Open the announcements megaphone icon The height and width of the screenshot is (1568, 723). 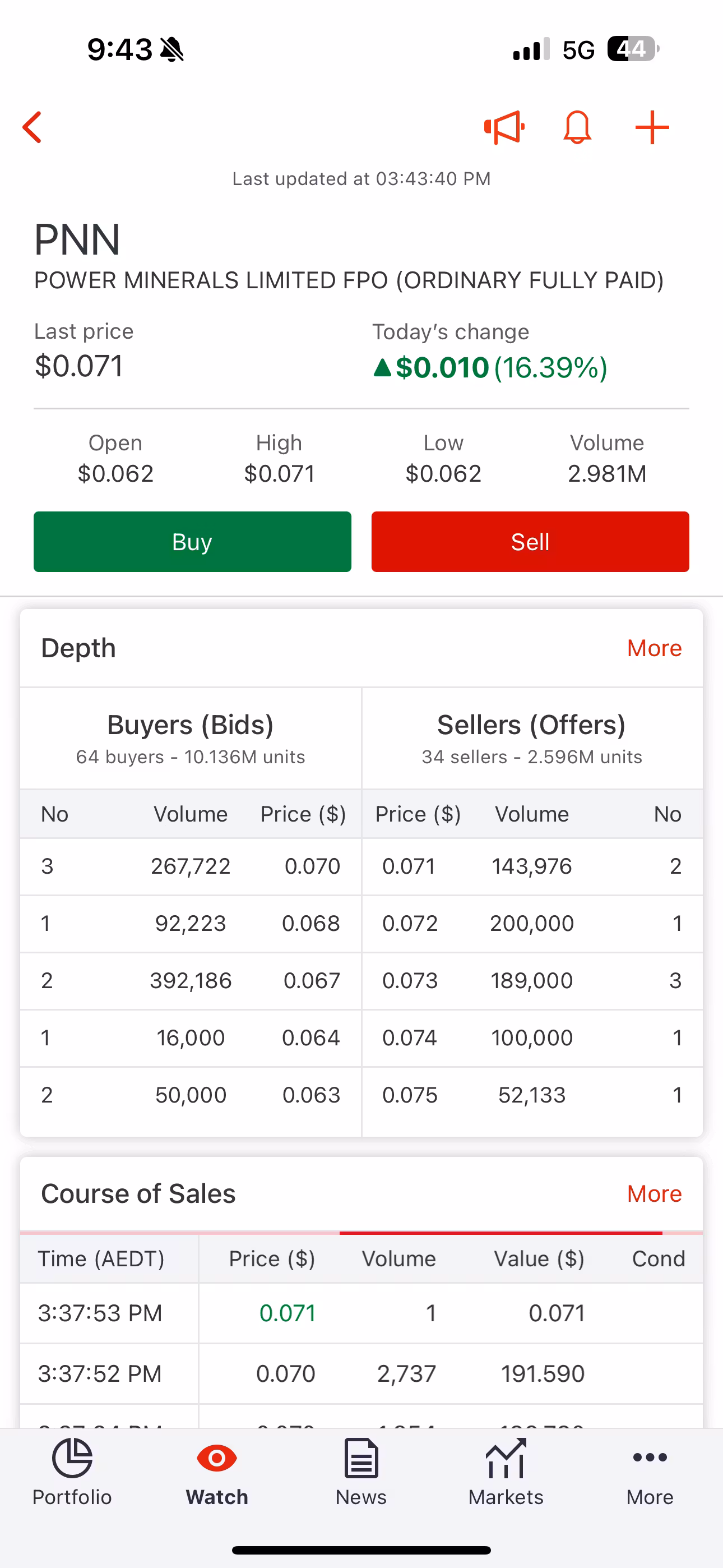pyautogui.click(x=504, y=127)
